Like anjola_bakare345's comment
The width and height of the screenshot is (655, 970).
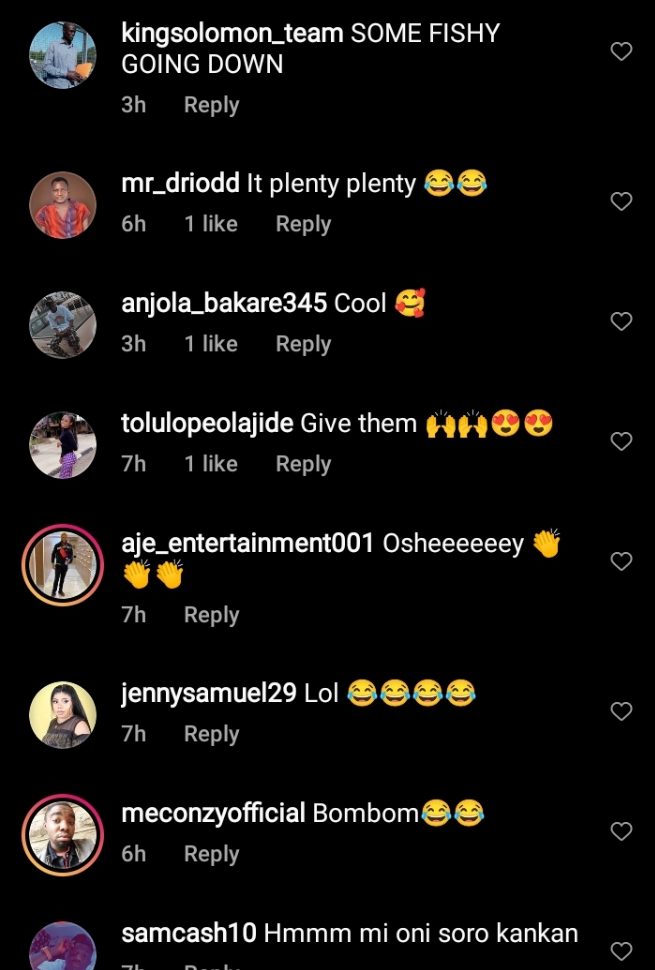[x=621, y=321]
